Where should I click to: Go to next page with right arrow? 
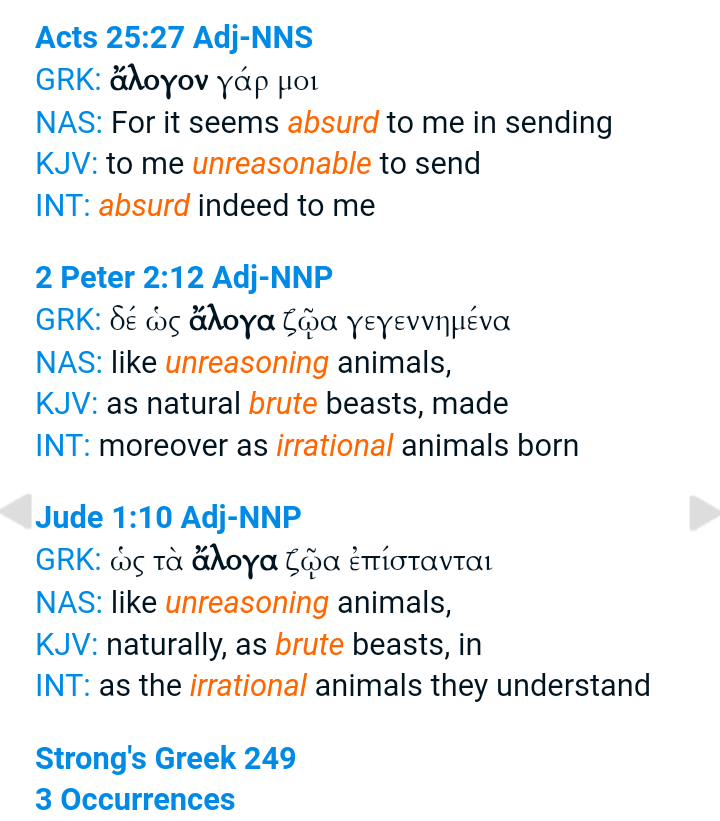704,512
